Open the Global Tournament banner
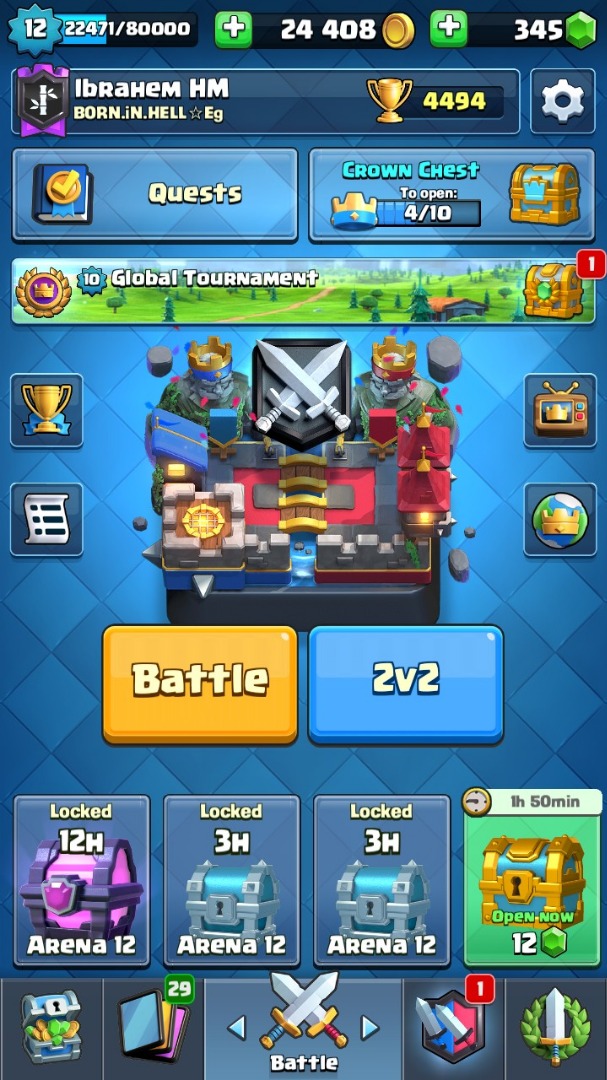Image resolution: width=607 pixels, height=1080 pixels. (300, 291)
